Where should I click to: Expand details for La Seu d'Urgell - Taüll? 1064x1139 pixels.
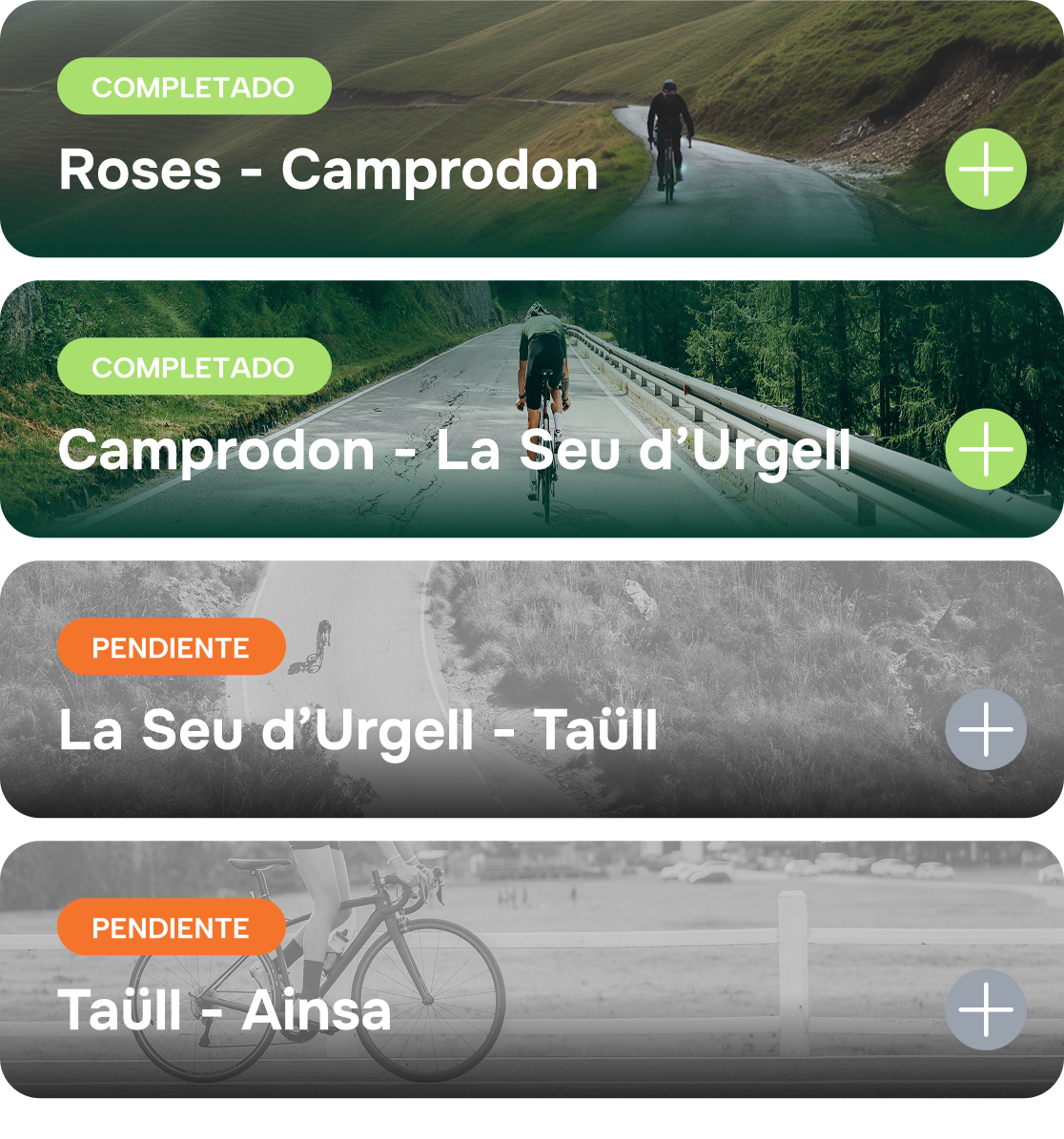click(986, 729)
